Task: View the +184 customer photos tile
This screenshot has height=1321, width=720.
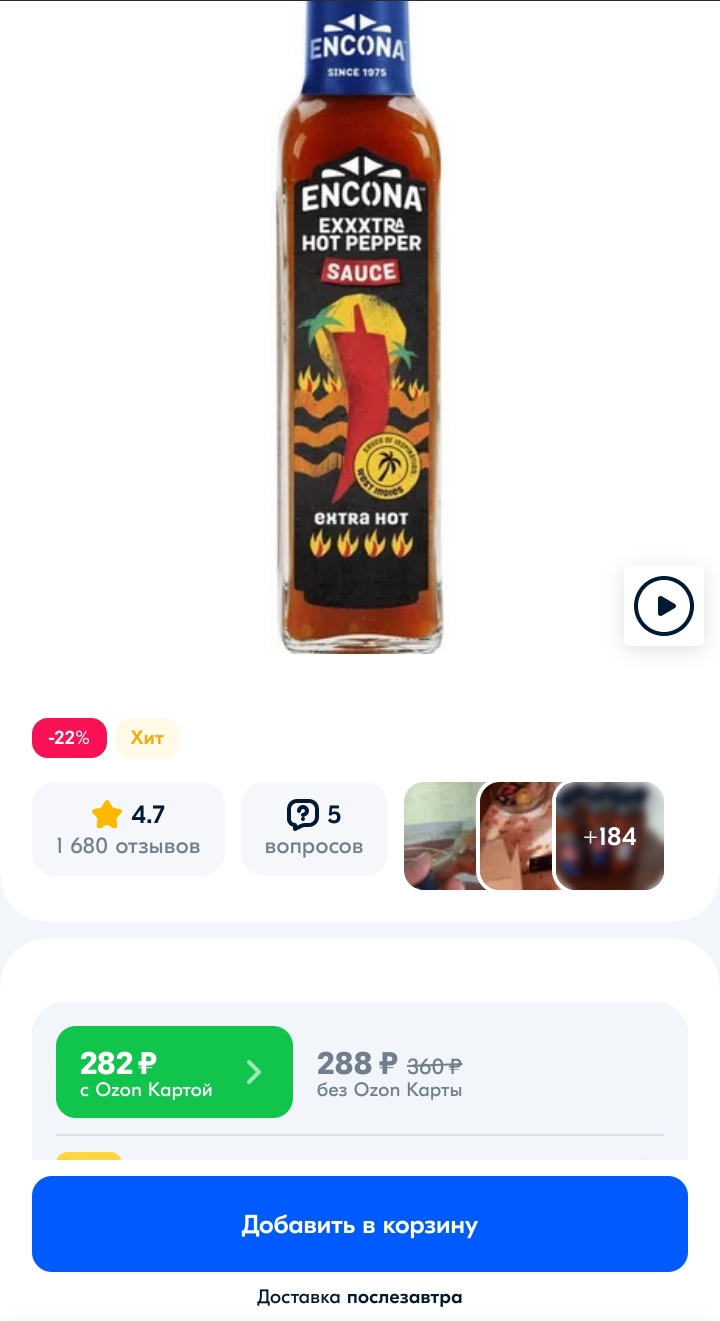Action: (610, 836)
